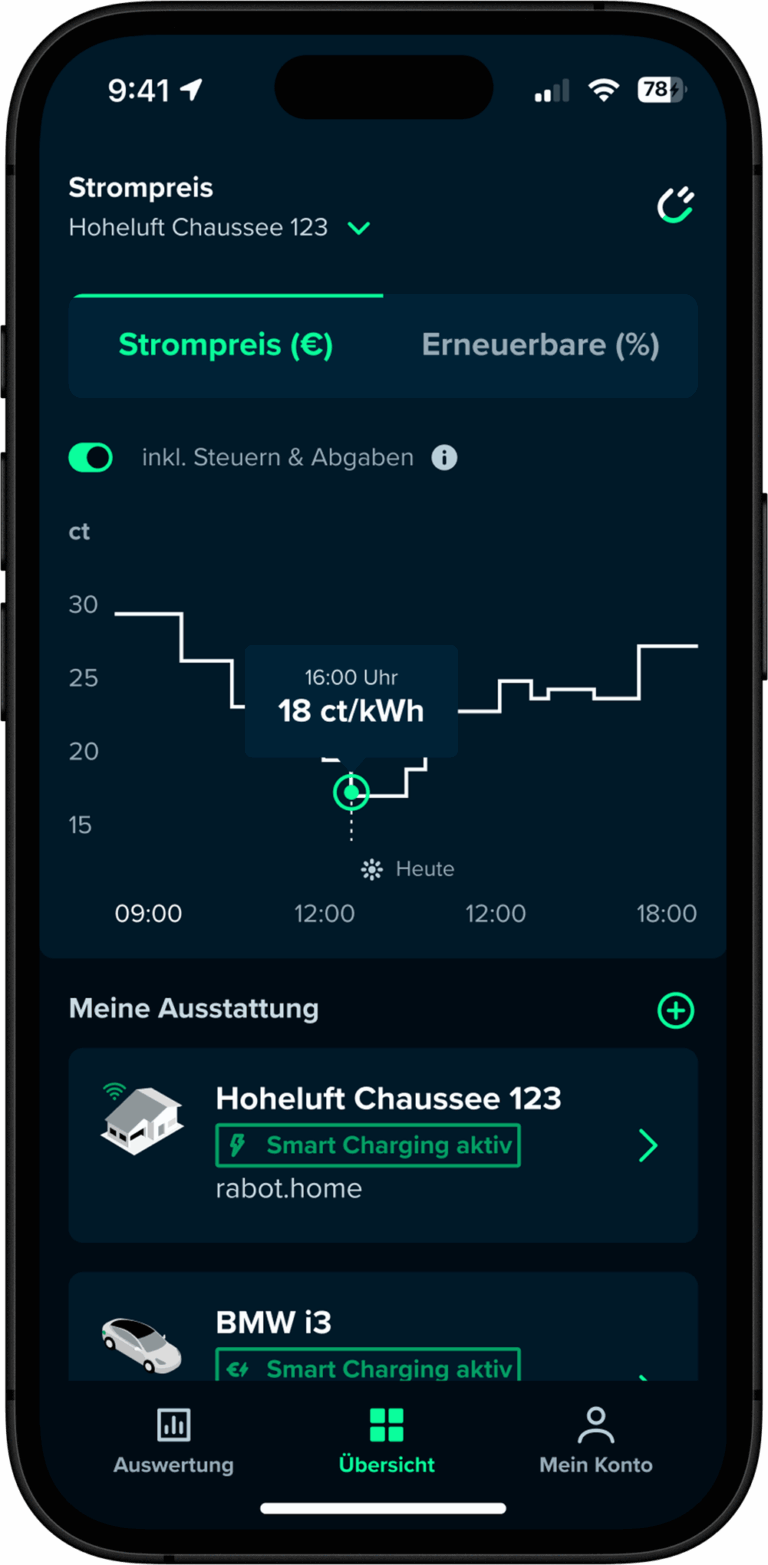Open the Mein Konto tab
The height and width of the screenshot is (1565, 768).
pyautogui.click(x=596, y=1440)
